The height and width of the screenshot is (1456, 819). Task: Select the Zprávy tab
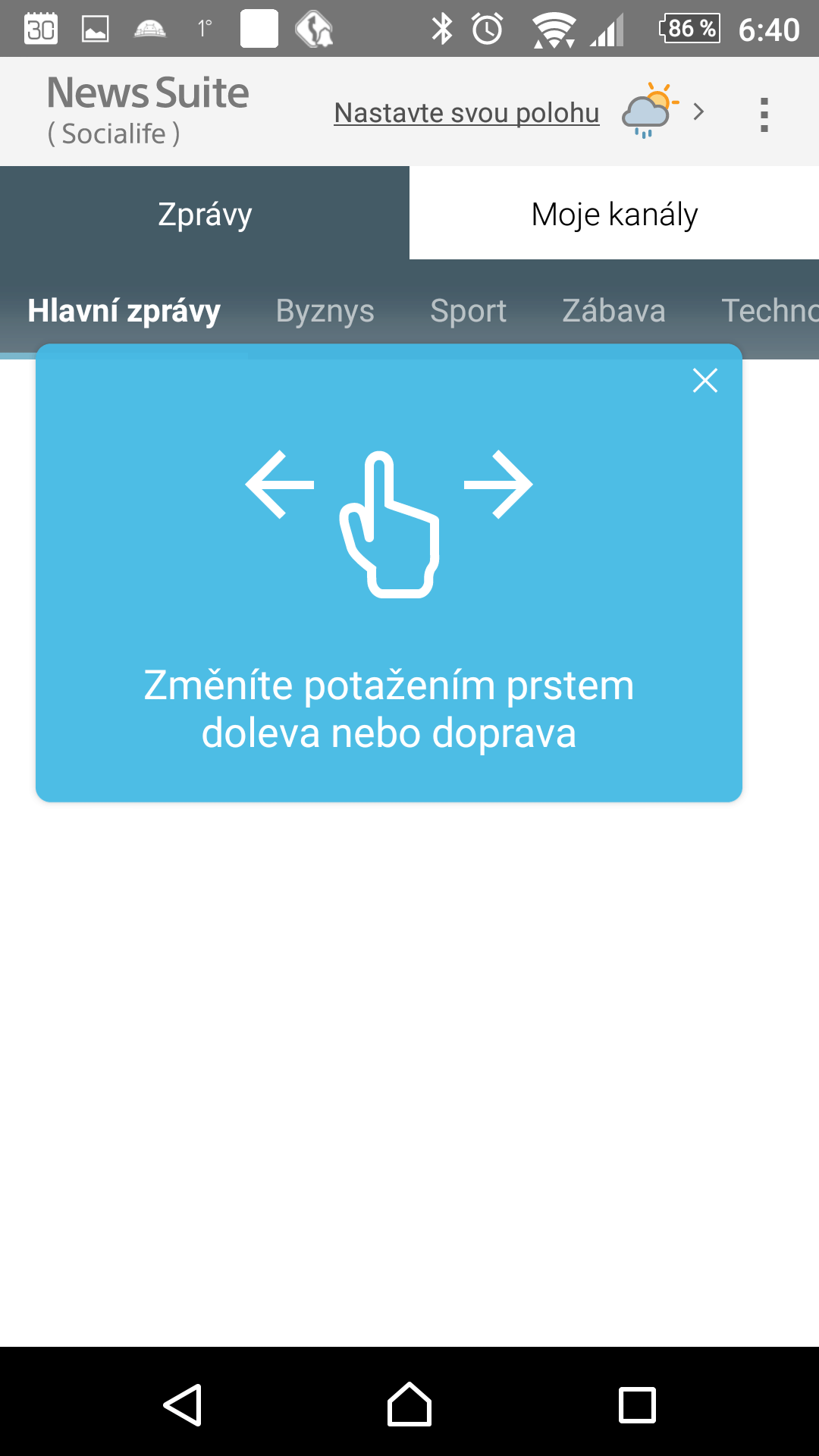coord(205,214)
